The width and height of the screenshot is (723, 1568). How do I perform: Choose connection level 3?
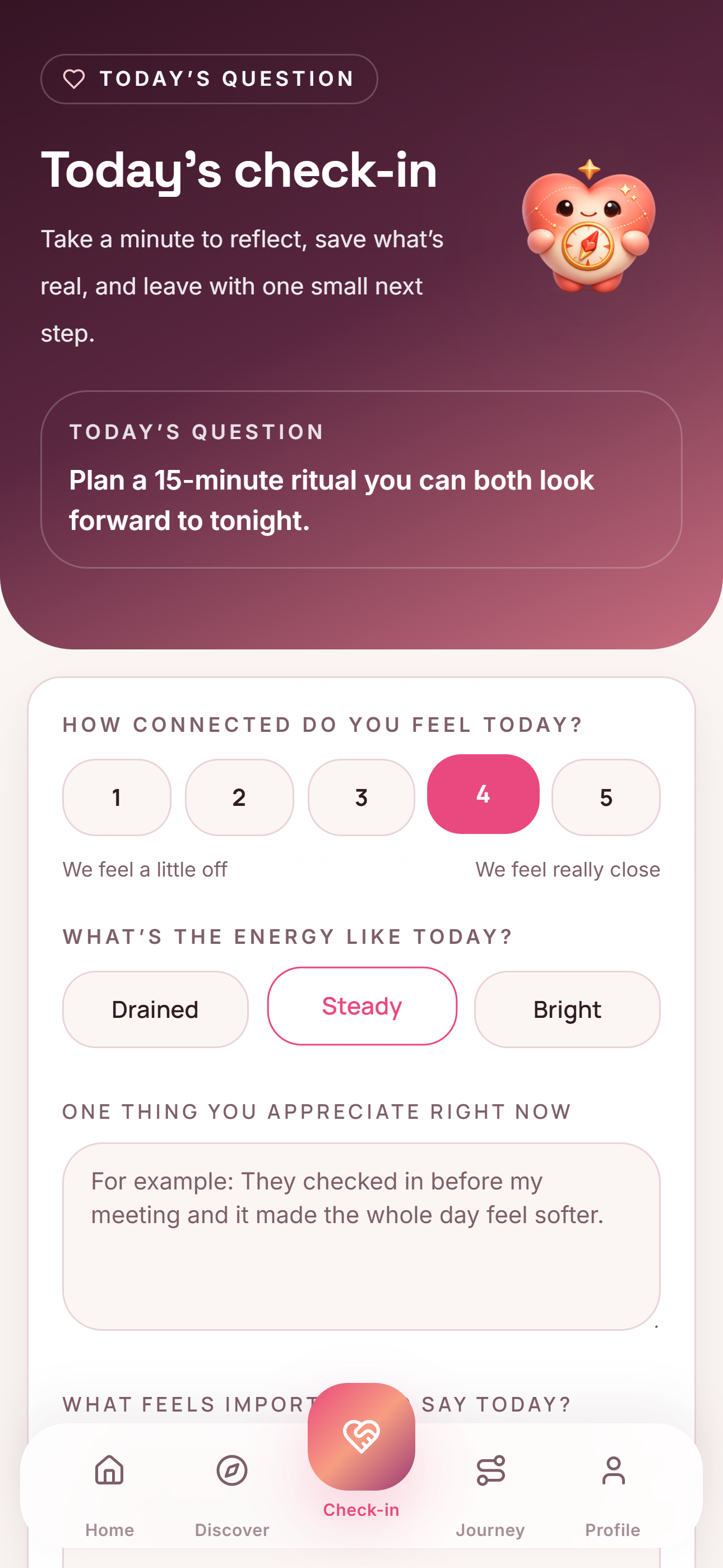(361, 797)
